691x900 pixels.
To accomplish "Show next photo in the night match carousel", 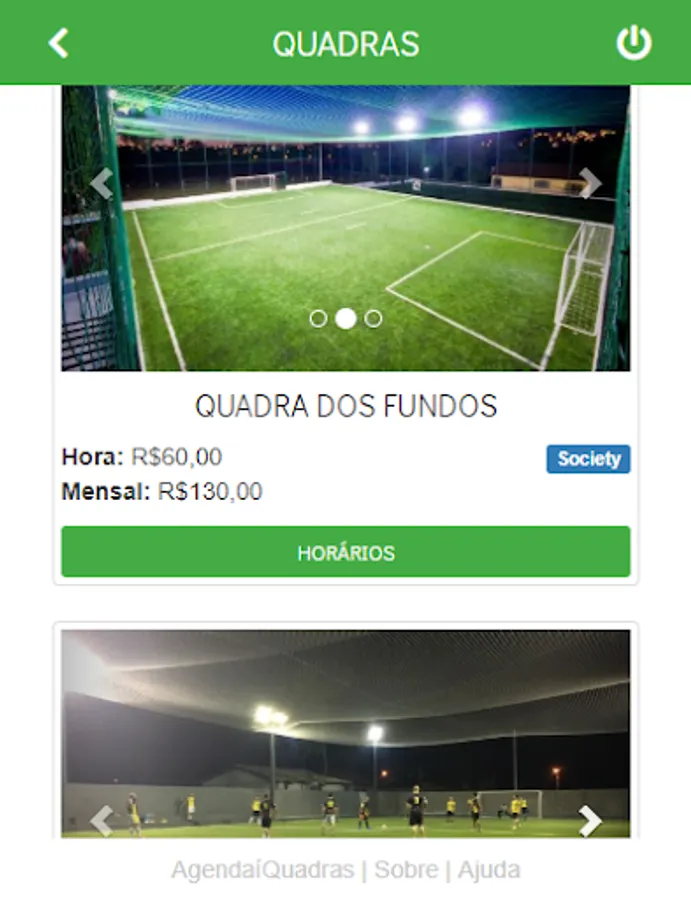I will 591,821.
